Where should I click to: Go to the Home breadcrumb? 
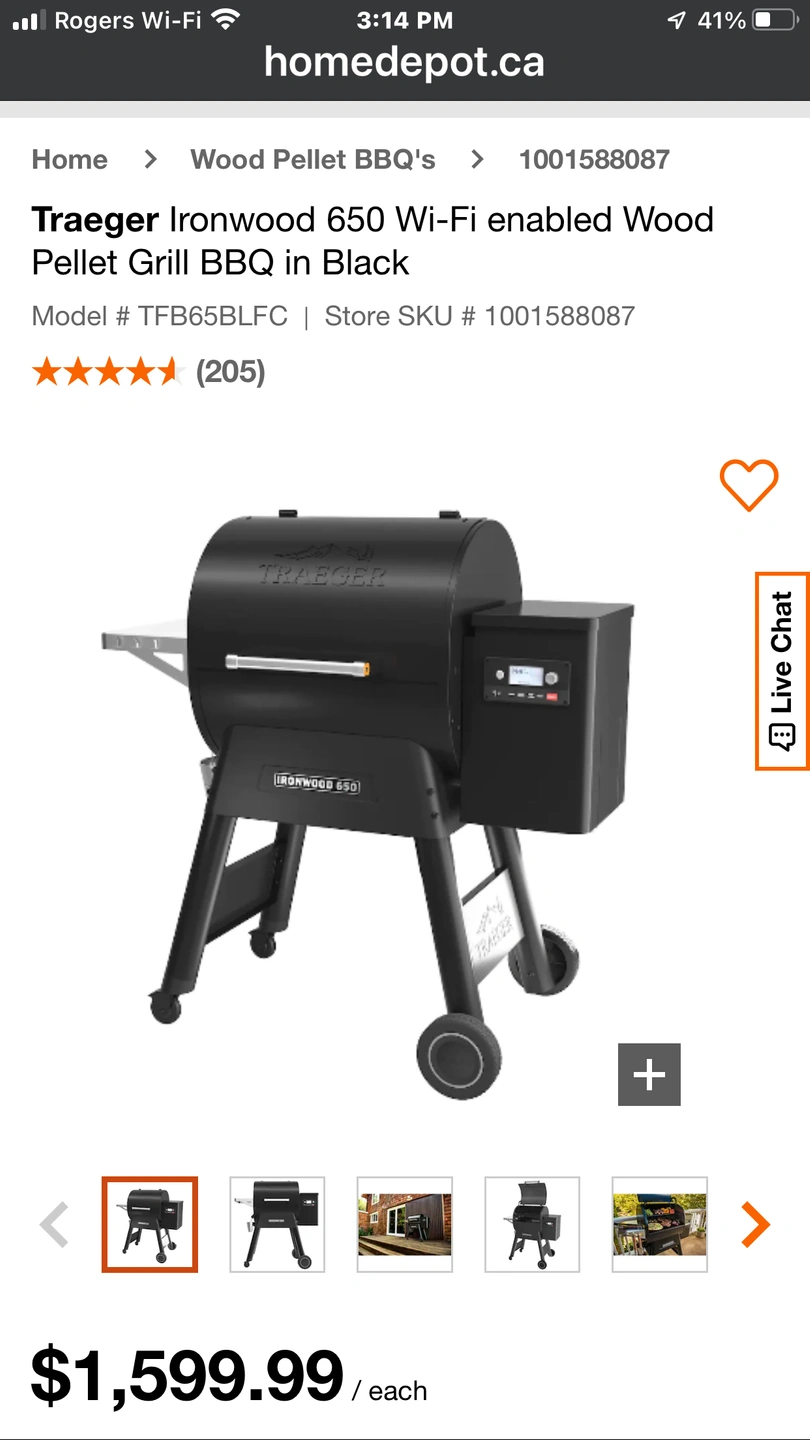point(69,159)
